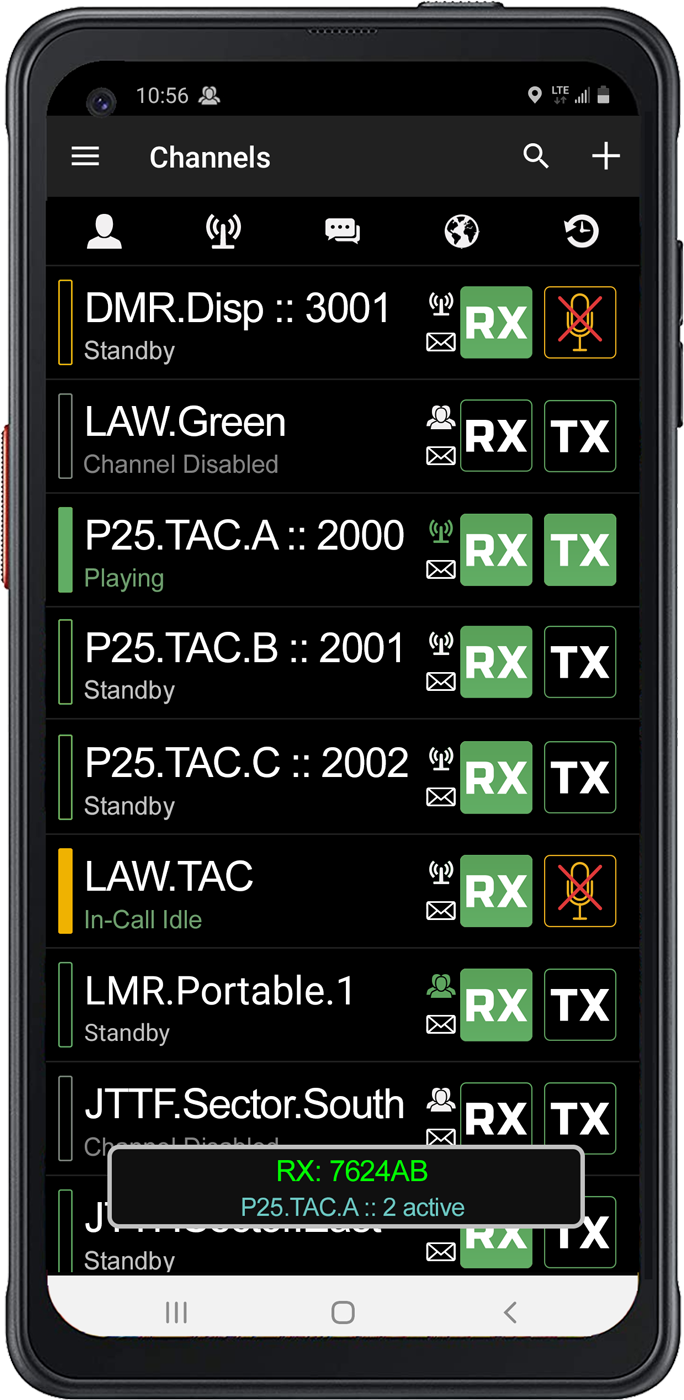This screenshot has height=1400, width=684.
Task: Switch to the messages chat tab
Action: (342, 231)
